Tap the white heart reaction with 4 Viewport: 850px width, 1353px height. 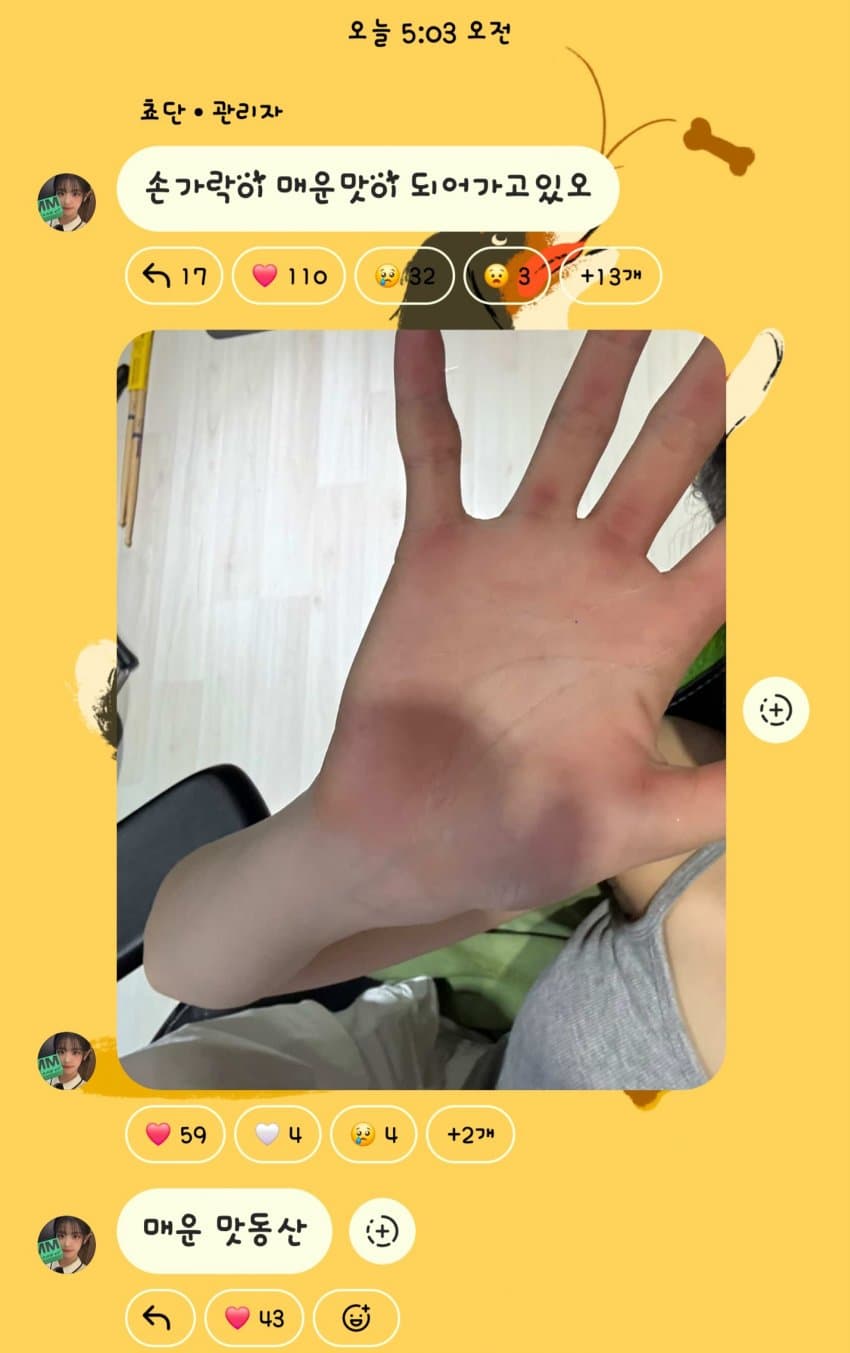278,1134
